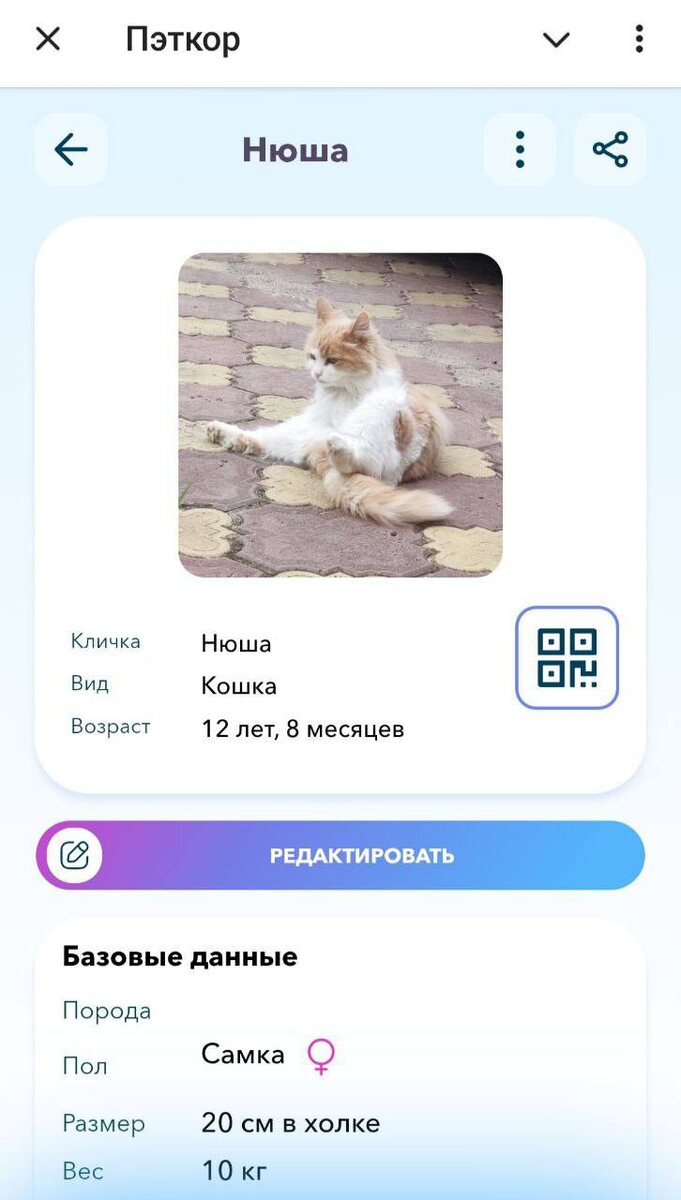Open the top bar overflow menu

(639, 39)
